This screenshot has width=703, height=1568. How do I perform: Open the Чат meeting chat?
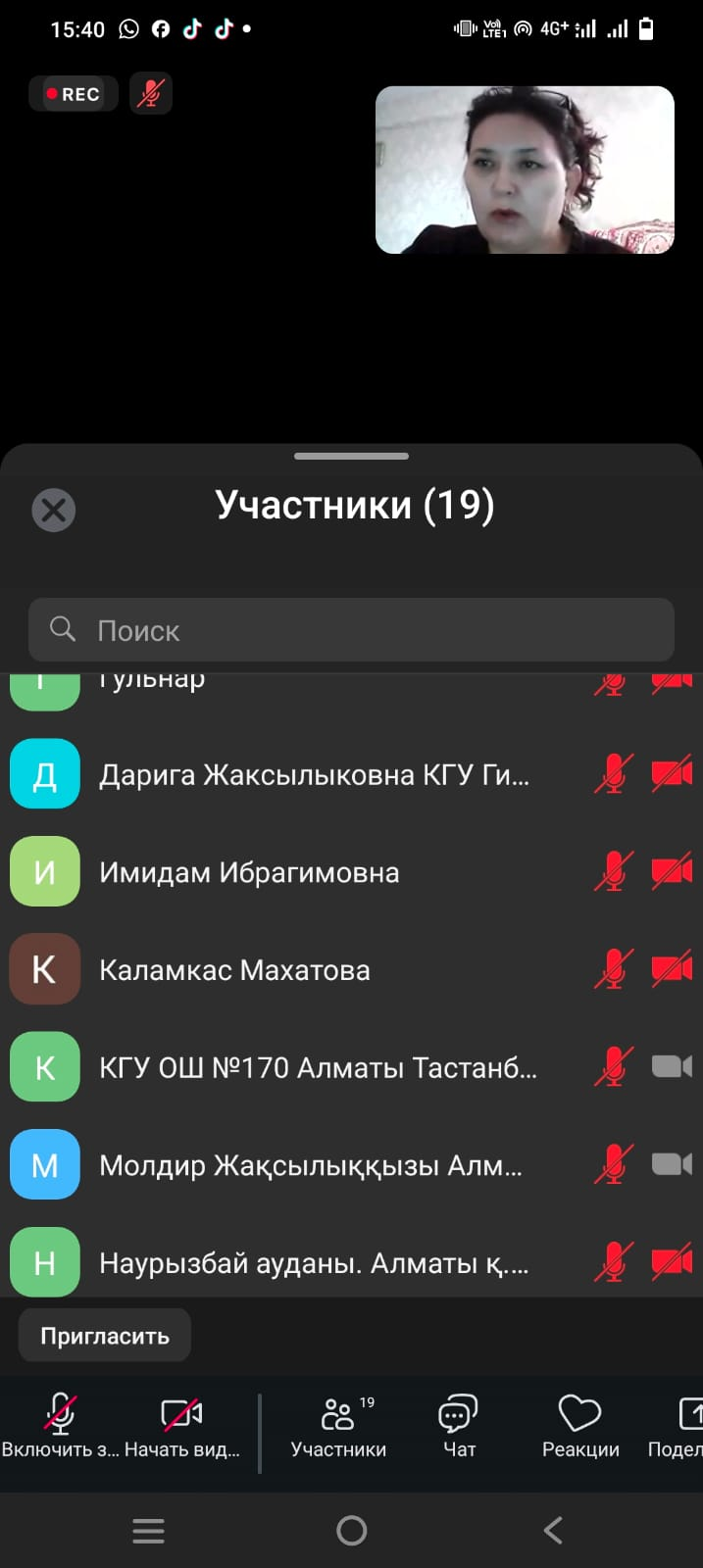point(458,1426)
